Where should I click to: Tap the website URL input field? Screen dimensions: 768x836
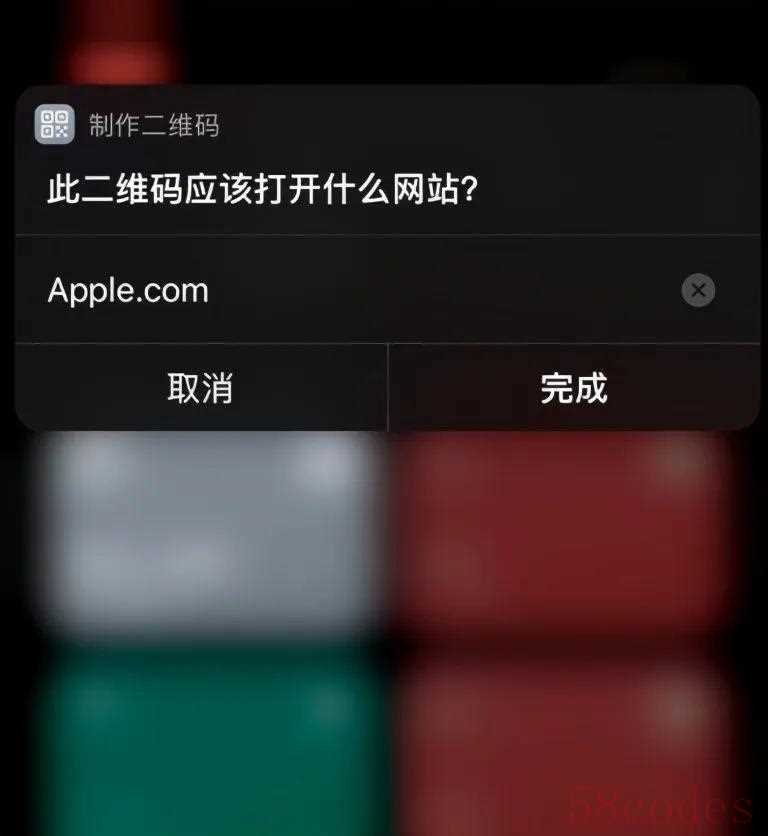click(x=340, y=291)
